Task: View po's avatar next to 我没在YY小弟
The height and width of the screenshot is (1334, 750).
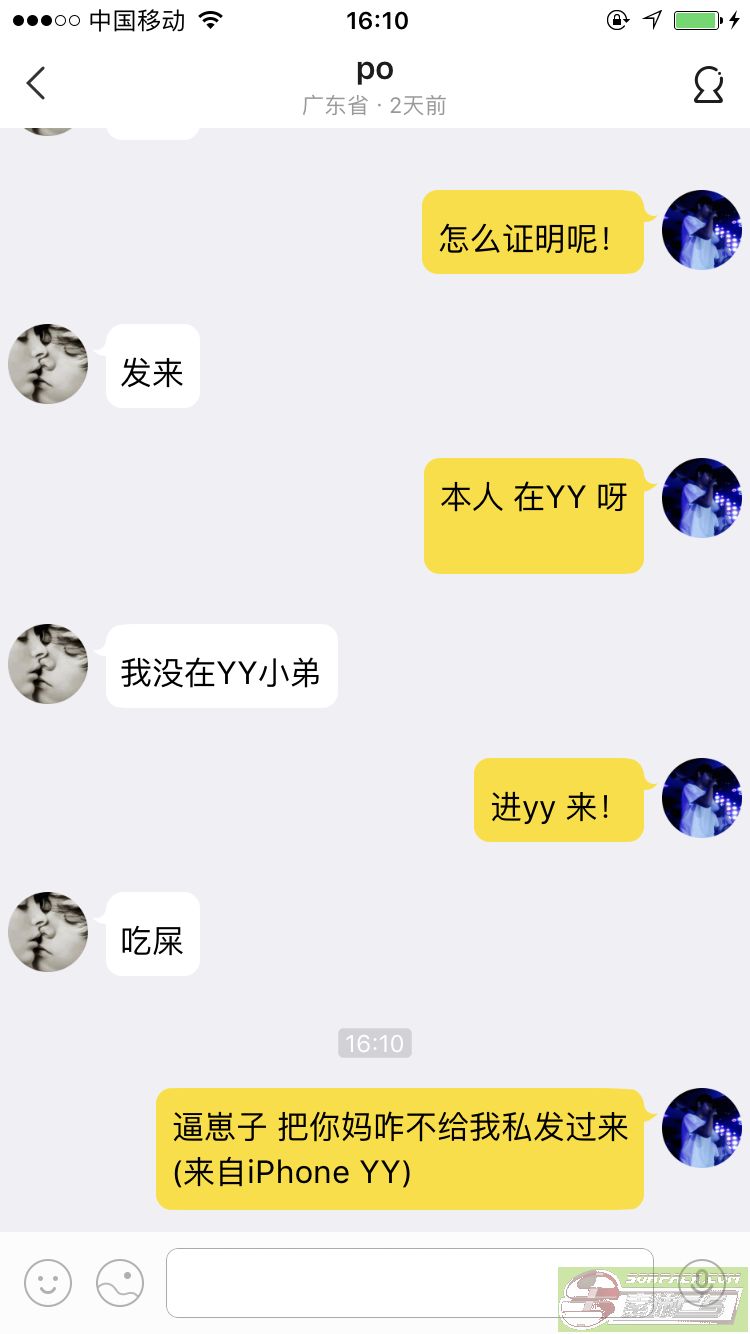Action: [x=48, y=664]
